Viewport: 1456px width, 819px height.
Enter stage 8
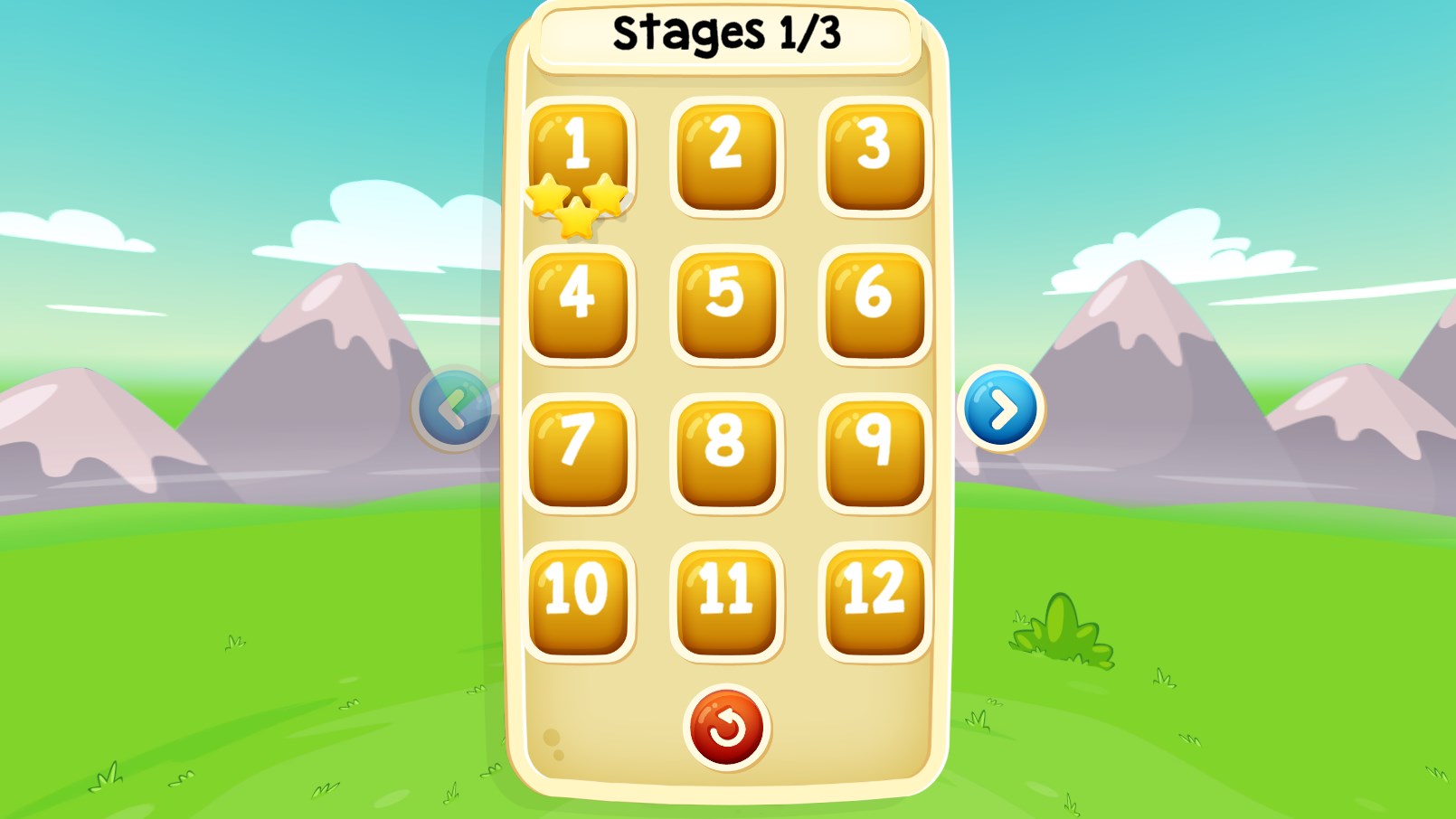pos(726,453)
